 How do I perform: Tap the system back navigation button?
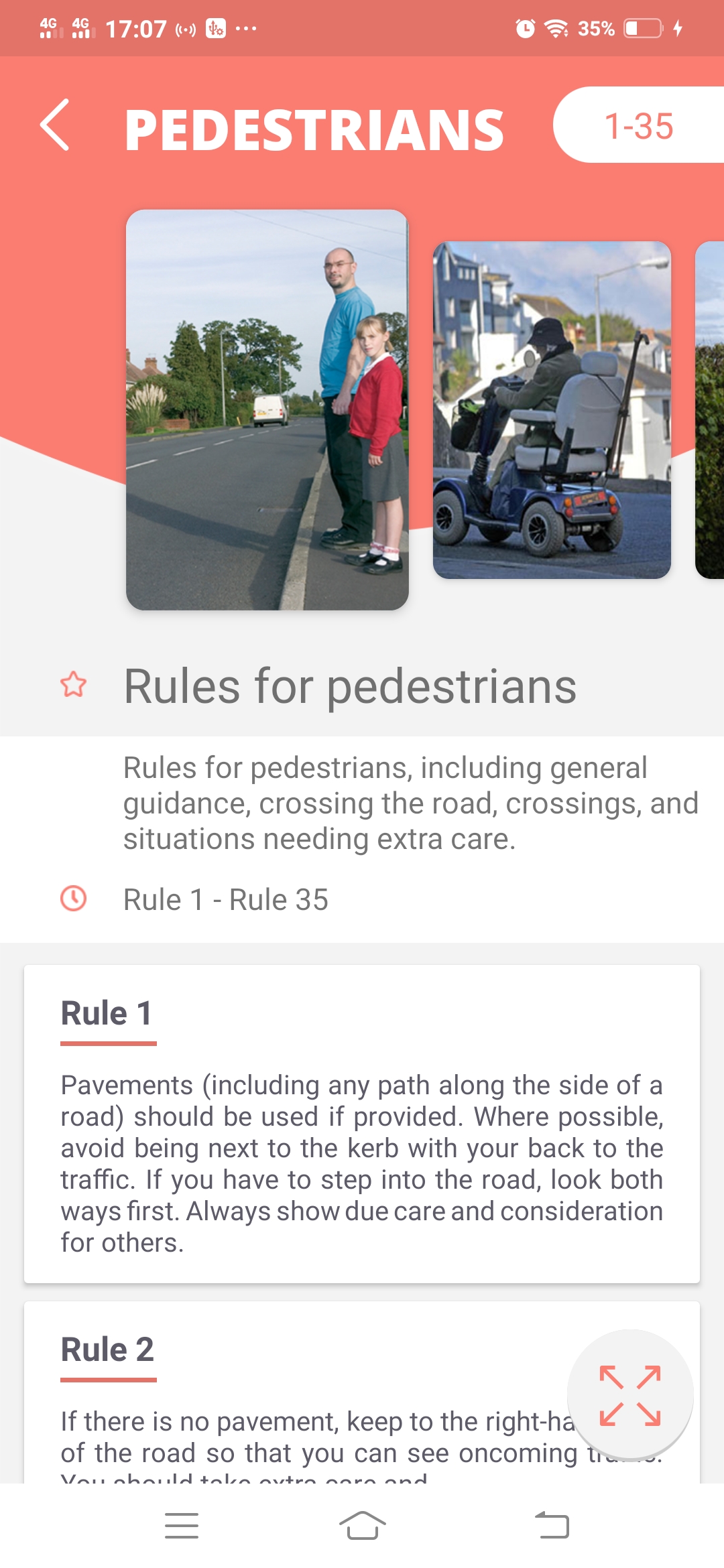coord(552,1526)
